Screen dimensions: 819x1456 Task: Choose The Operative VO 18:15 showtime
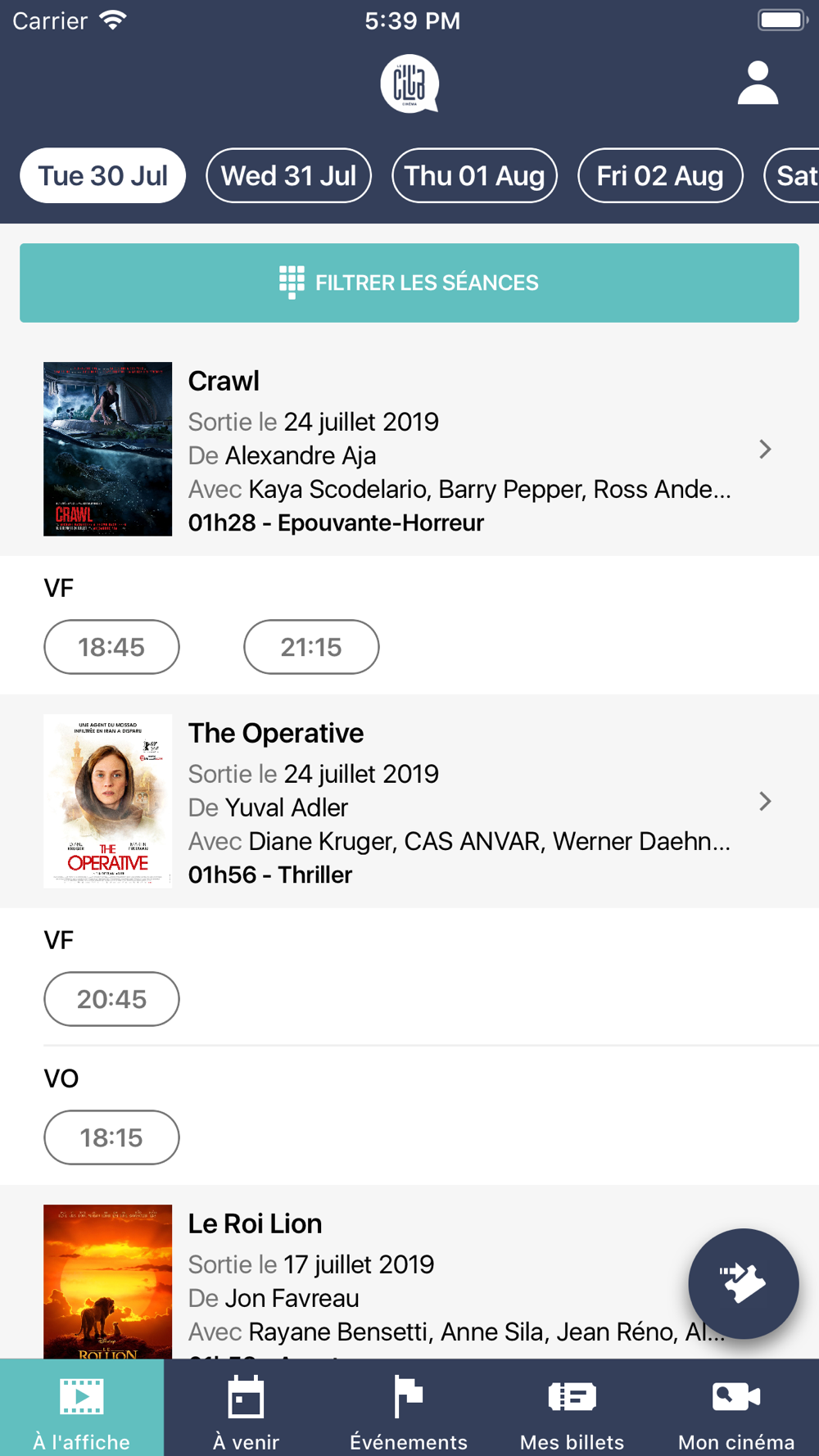click(x=111, y=1137)
